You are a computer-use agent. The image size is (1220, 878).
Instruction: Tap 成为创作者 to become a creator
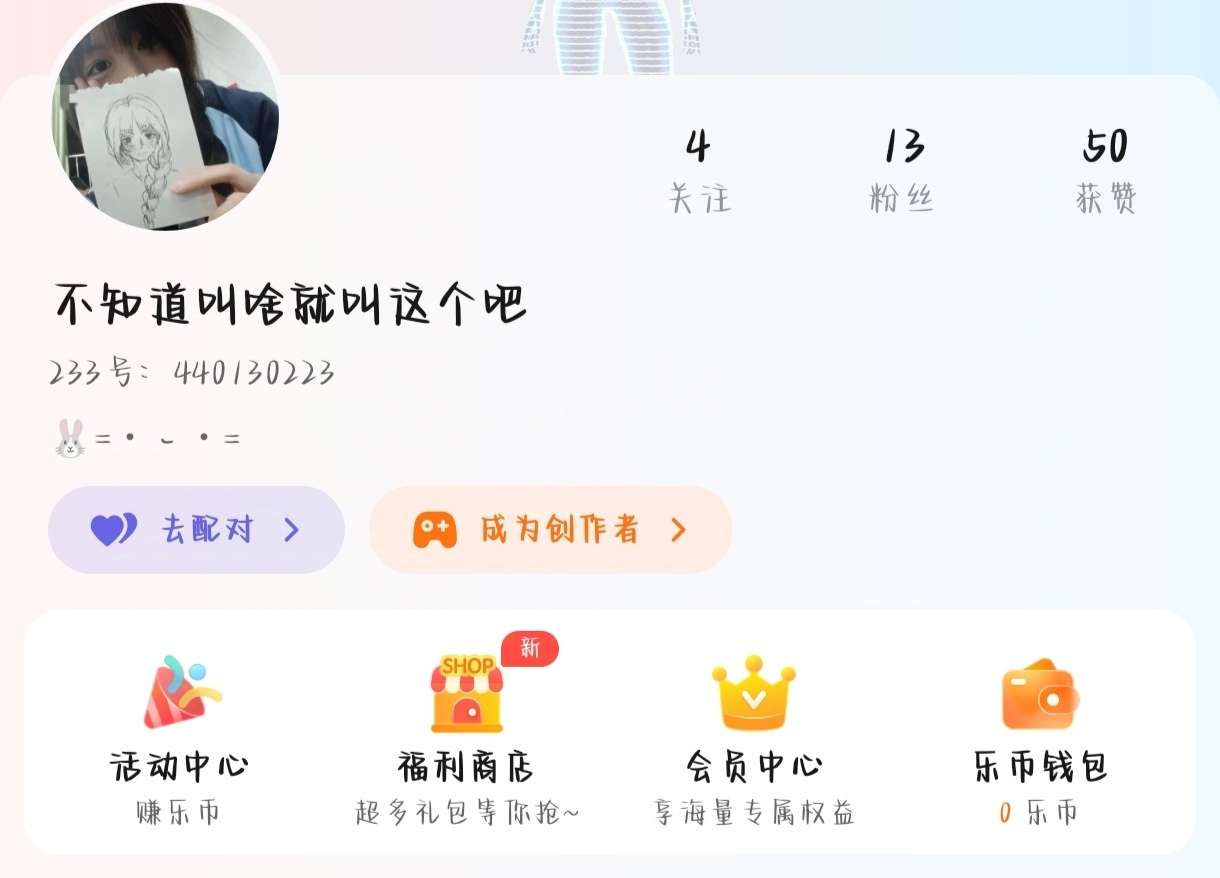(550, 530)
